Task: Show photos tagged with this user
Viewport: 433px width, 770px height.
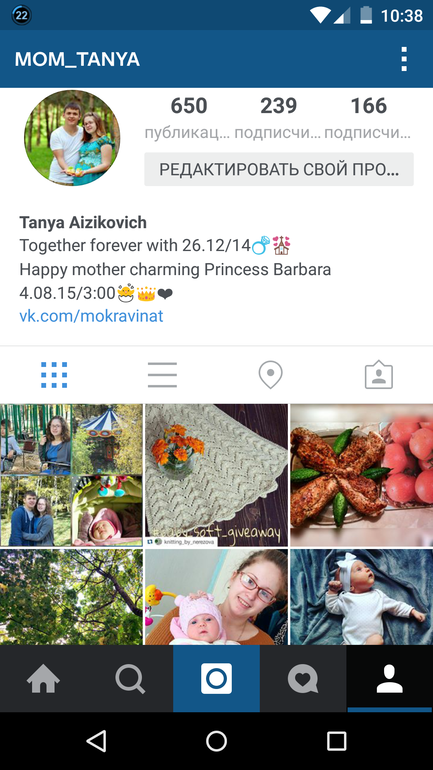Action: click(379, 376)
